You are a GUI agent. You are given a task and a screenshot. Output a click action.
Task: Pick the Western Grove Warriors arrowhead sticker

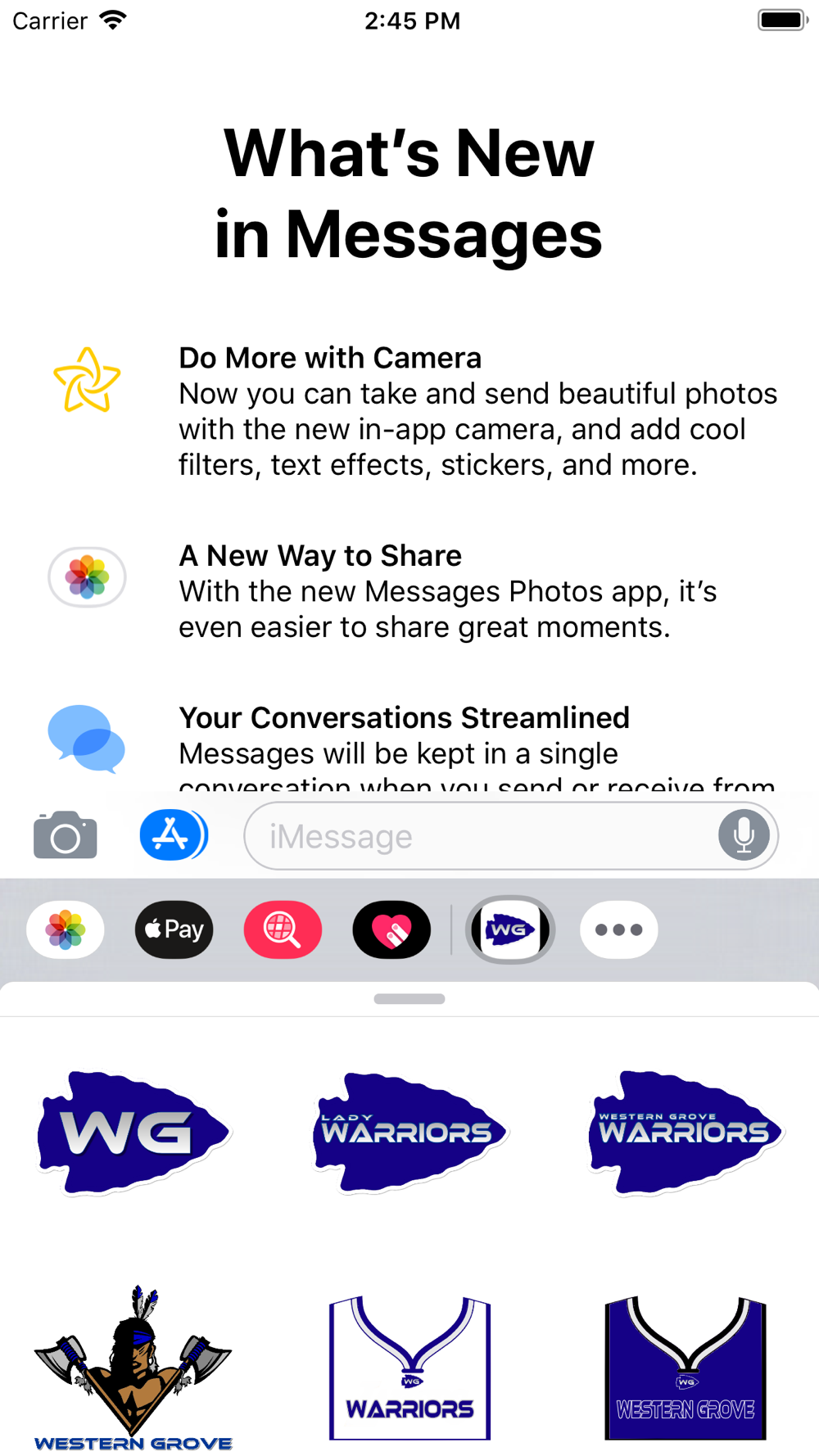tap(686, 1133)
